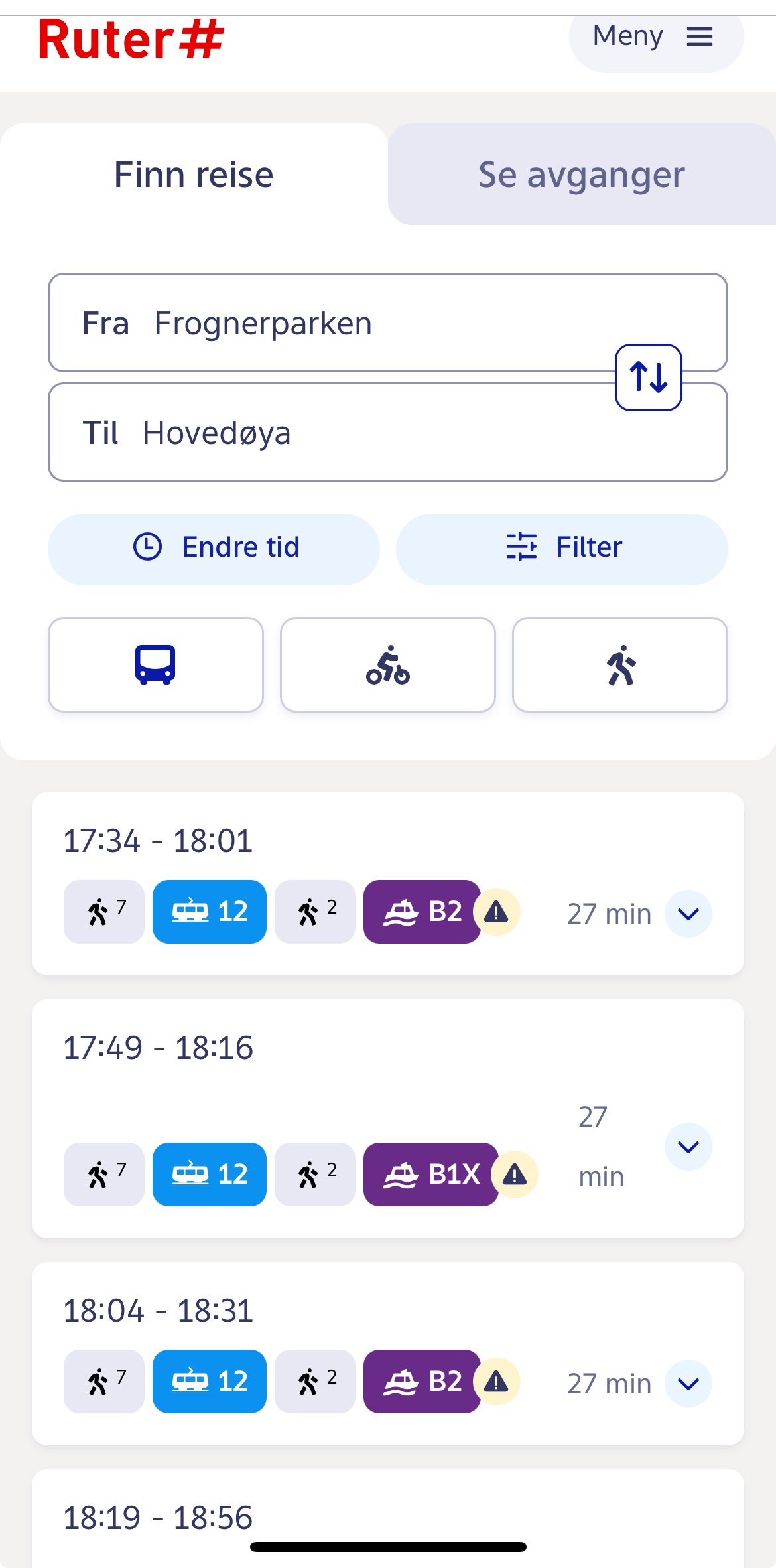
Task: Expand the 17:34 - 18:01 trip
Action: click(x=688, y=914)
